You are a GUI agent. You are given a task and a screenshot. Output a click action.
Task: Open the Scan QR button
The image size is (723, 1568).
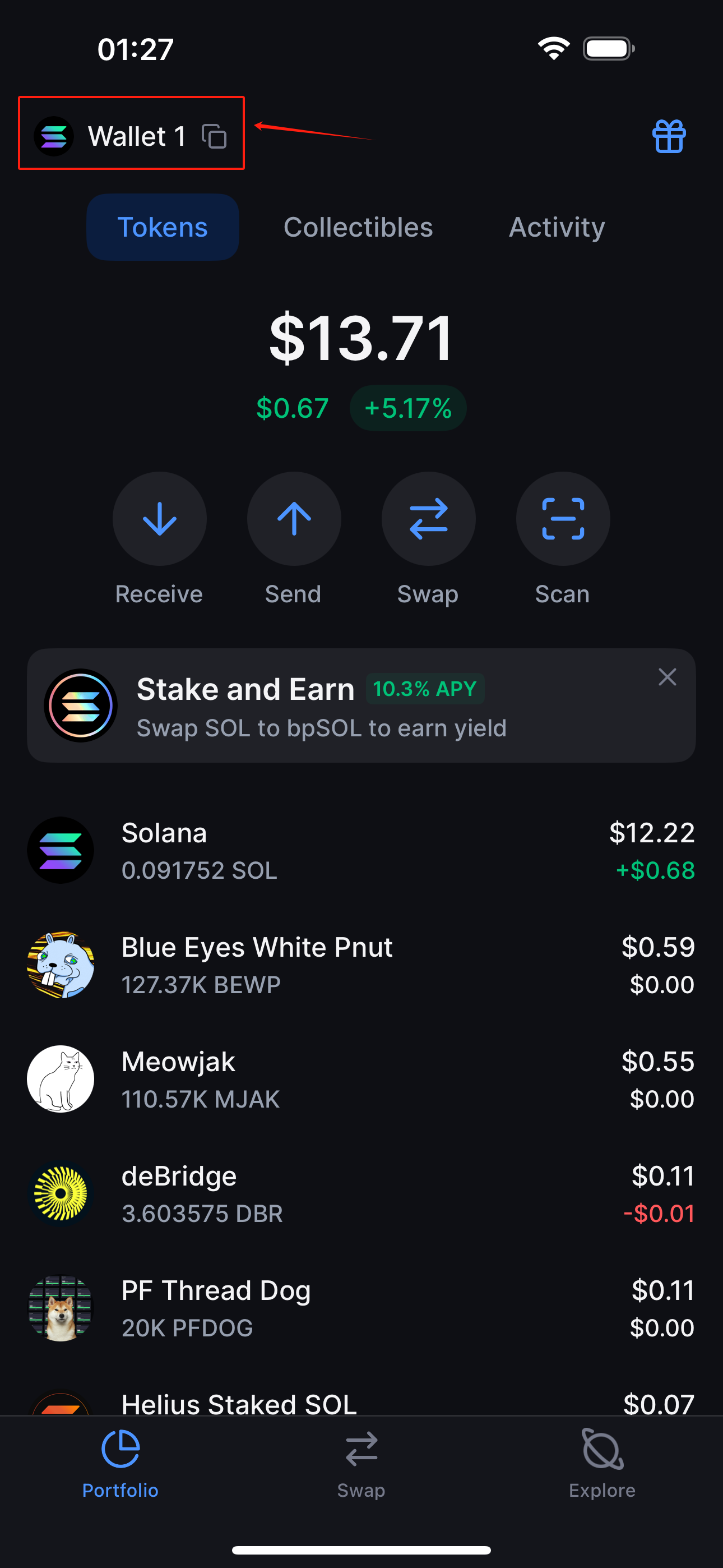(x=563, y=519)
